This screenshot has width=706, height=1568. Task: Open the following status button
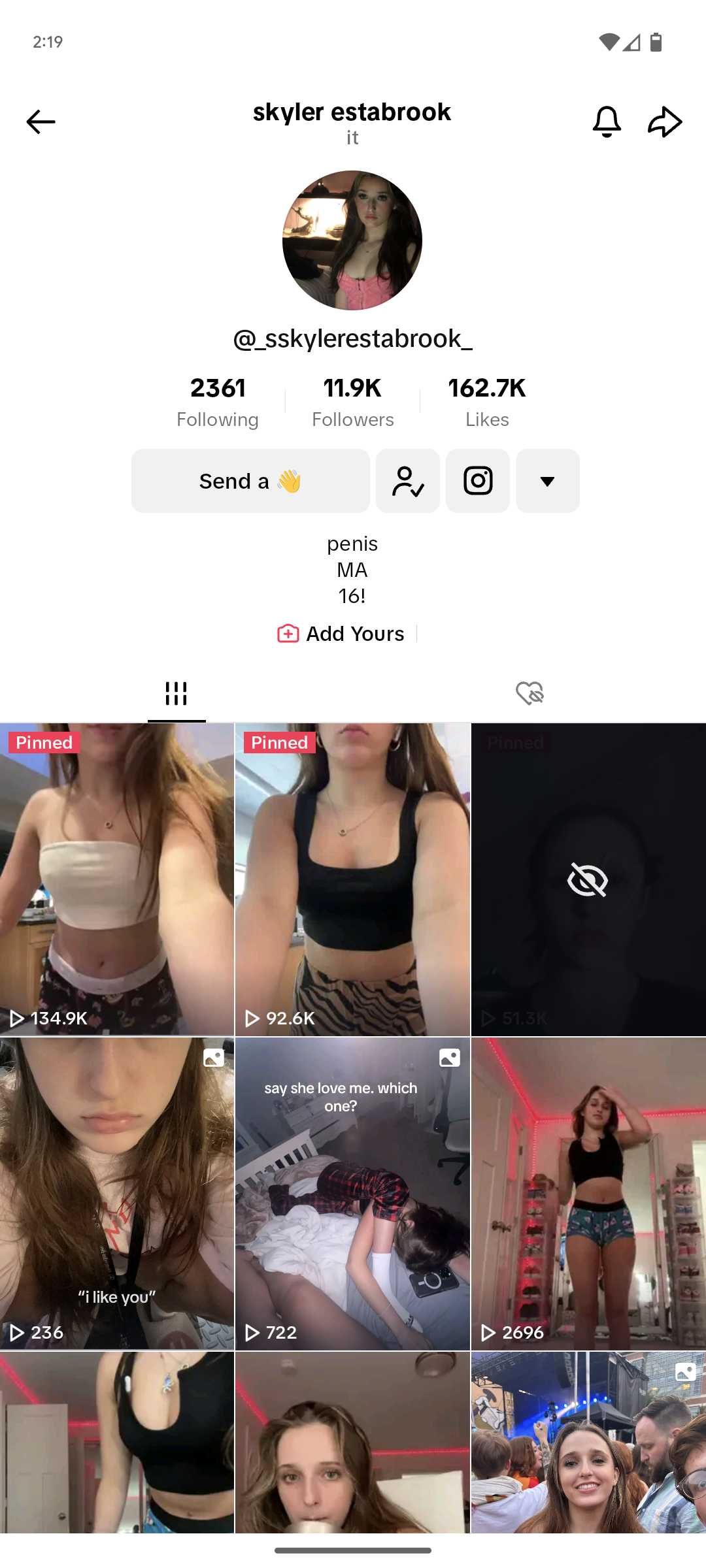tap(408, 481)
